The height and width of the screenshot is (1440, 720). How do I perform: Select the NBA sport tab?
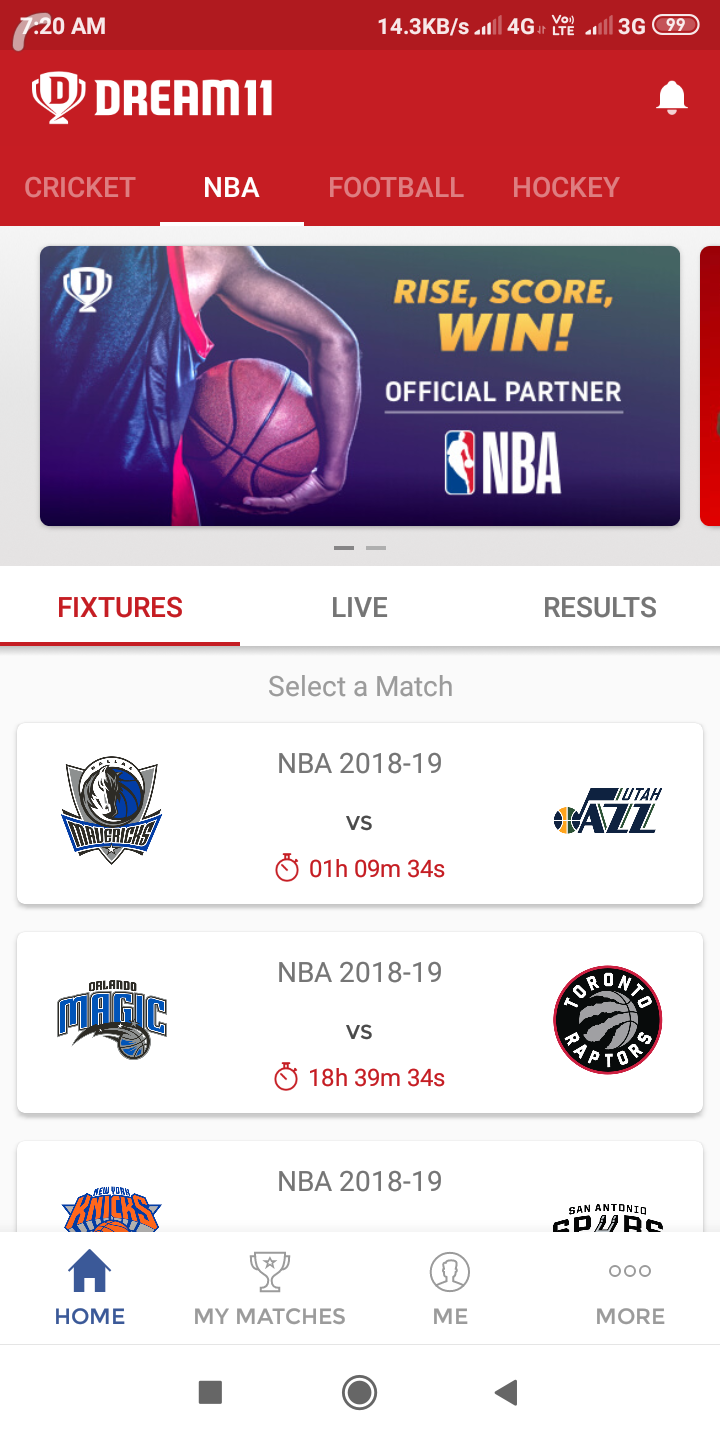(x=231, y=188)
